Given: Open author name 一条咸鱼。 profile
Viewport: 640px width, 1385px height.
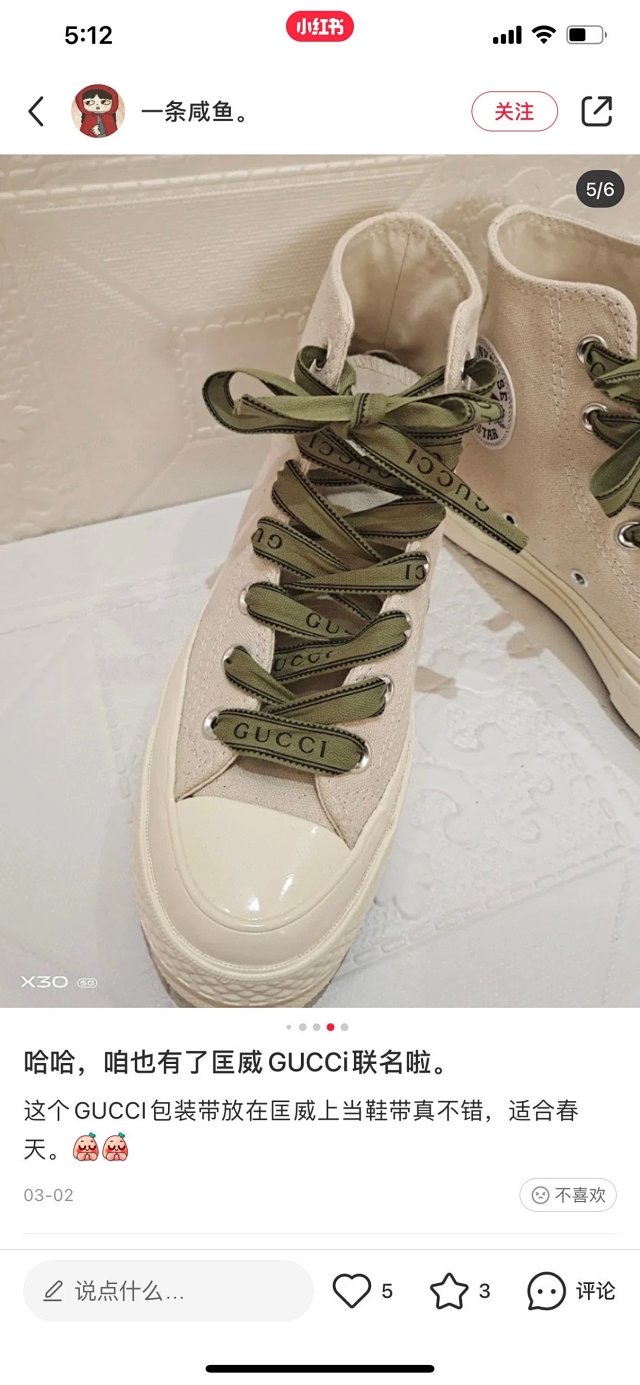Looking at the screenshot, I should pyautogui.click(x=194, y=111).
